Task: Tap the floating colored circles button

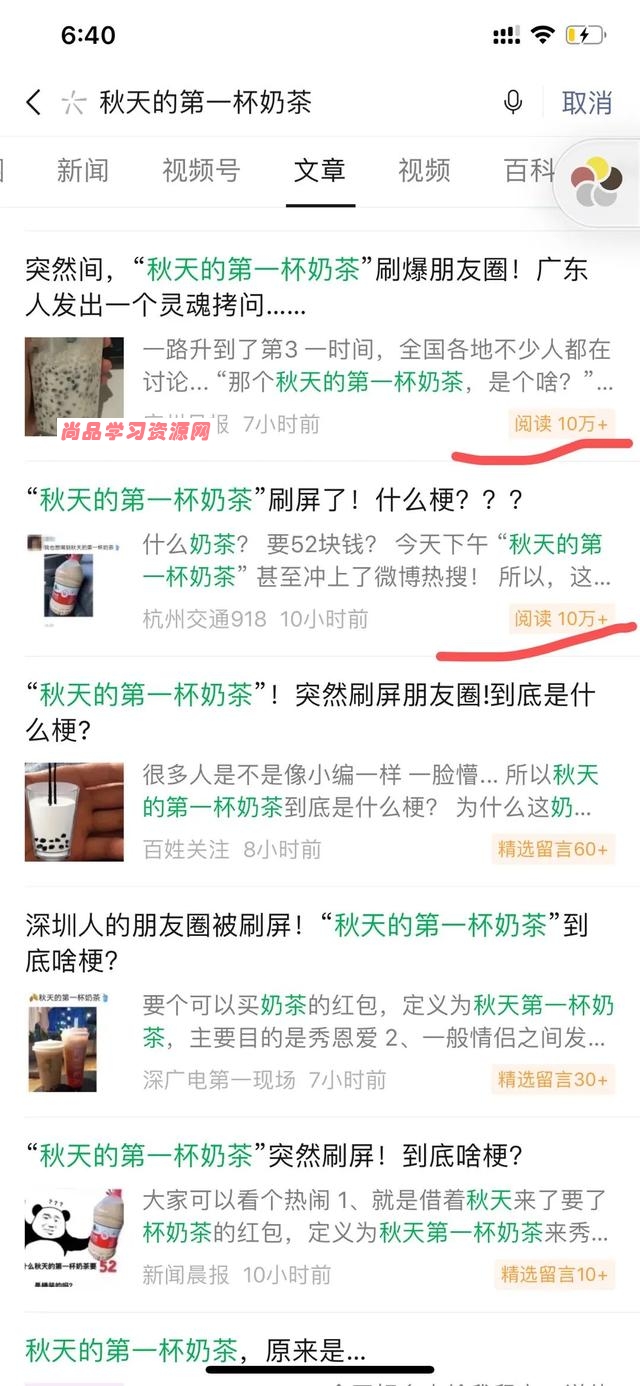Action: click(596, 181)
